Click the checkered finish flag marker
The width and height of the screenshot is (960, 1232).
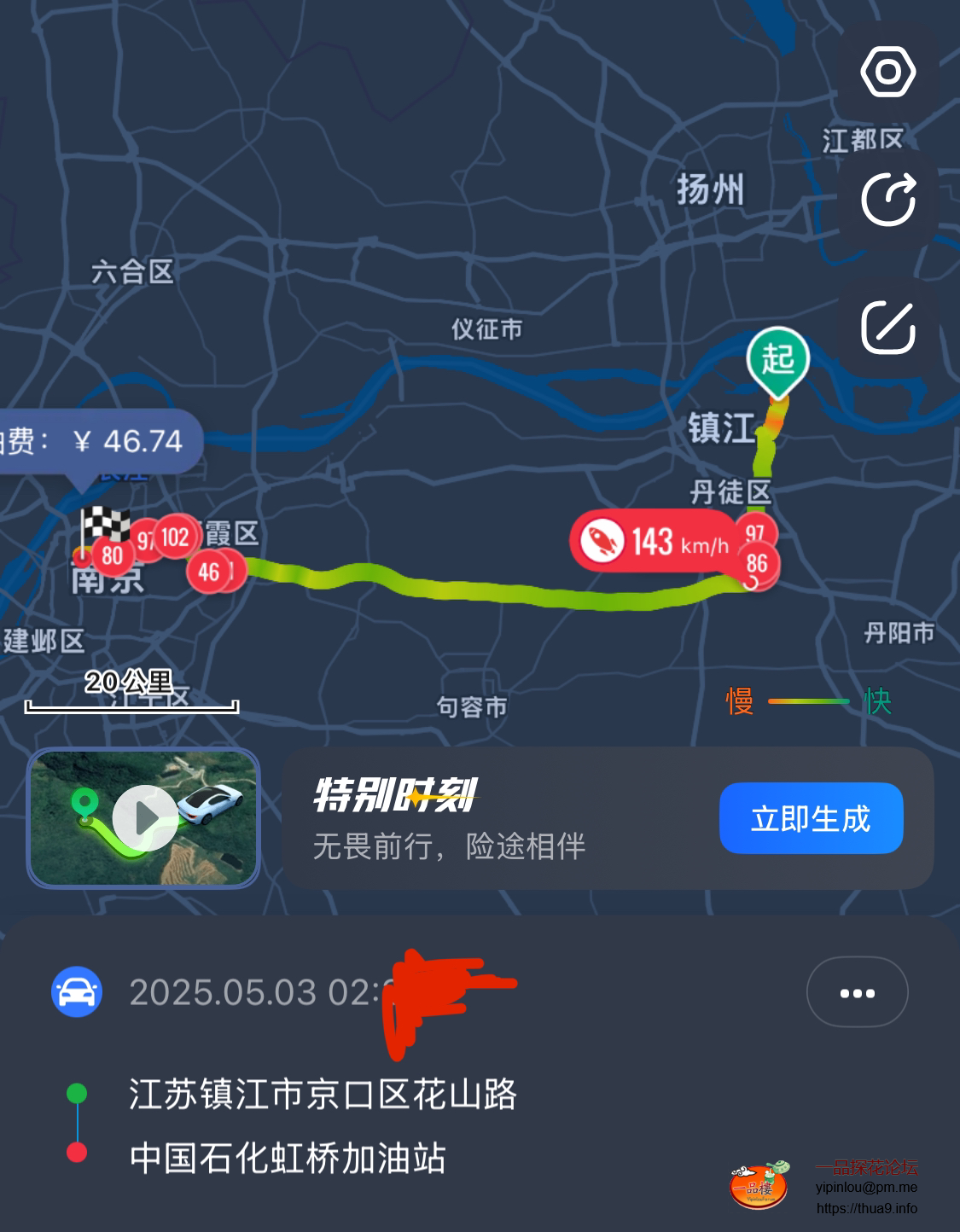coord(102,522)
